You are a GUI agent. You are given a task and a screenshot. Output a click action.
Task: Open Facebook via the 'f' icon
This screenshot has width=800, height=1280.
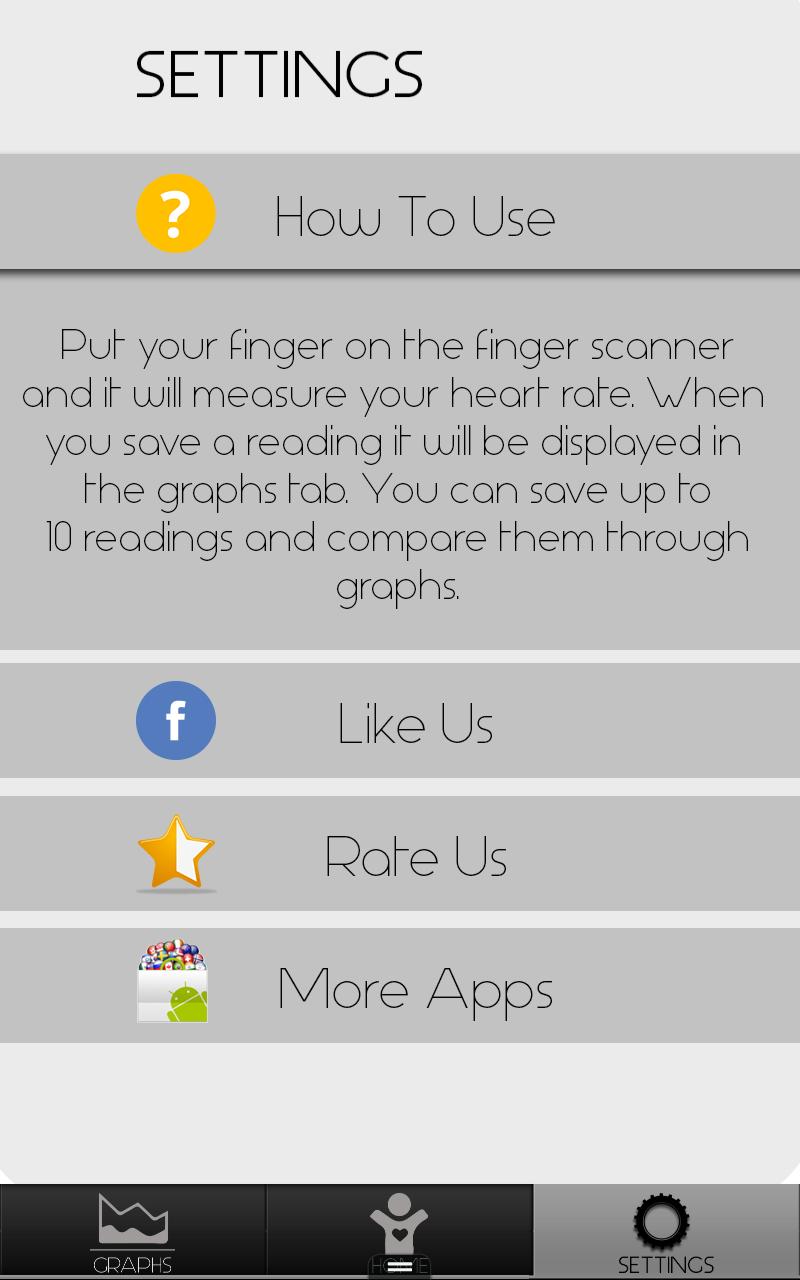point(176,720)
